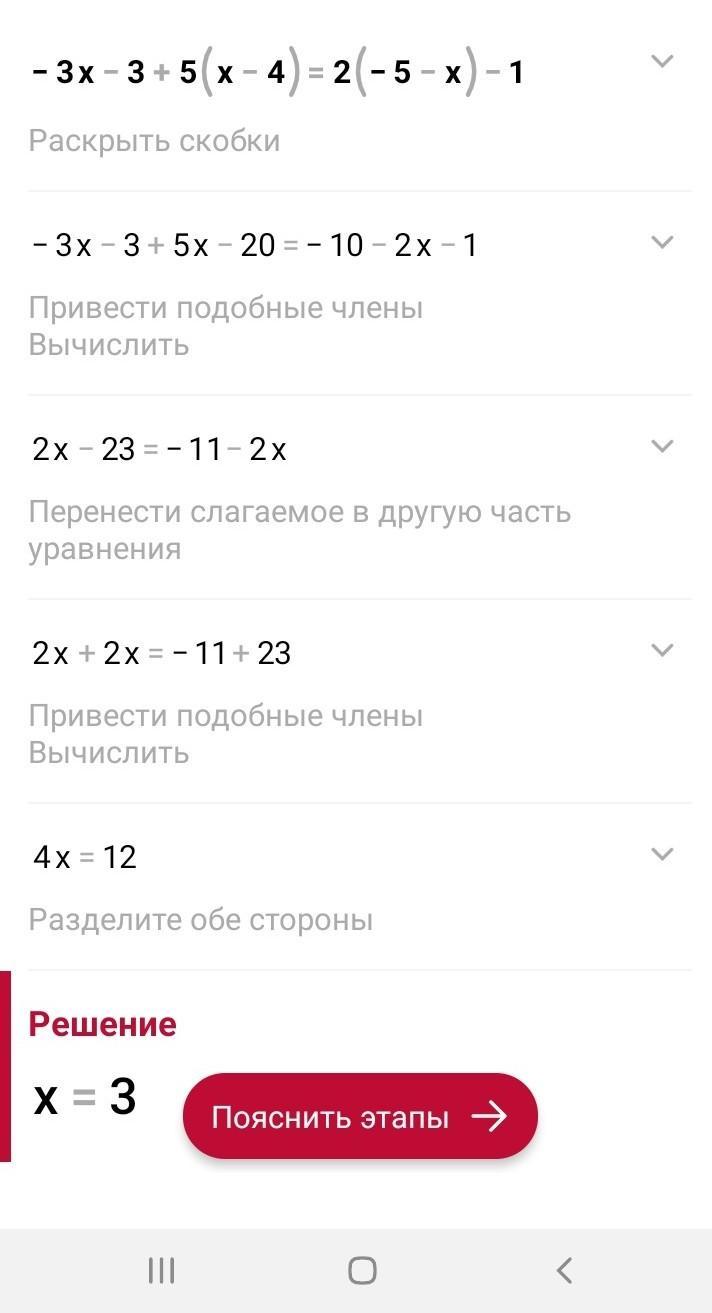The image size is (712, 1313).
Task: Expand the step 2x + 2x = −11 + 23
Action: [x=662, y=651]
